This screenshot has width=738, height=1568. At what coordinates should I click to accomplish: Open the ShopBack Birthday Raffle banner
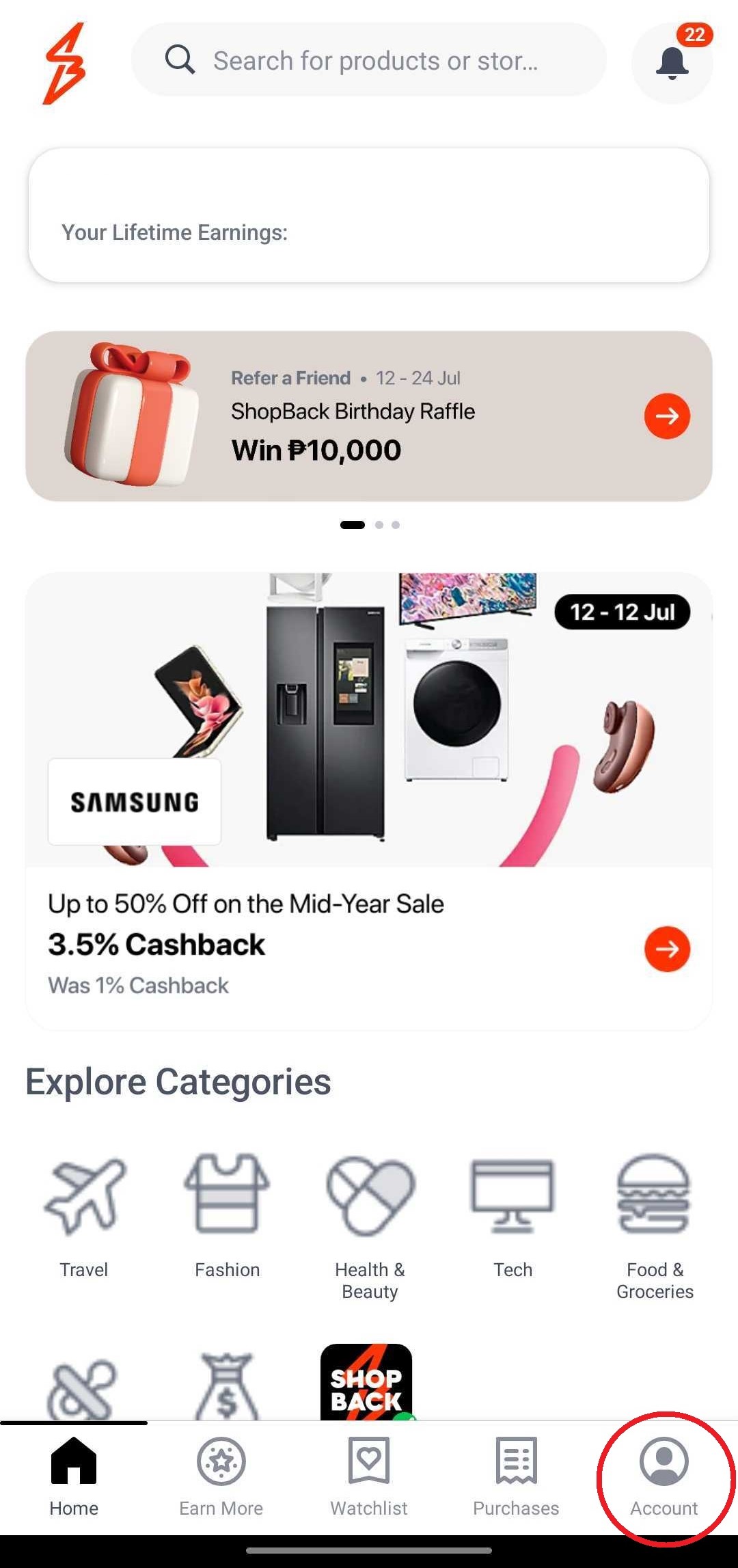point(369,416)
